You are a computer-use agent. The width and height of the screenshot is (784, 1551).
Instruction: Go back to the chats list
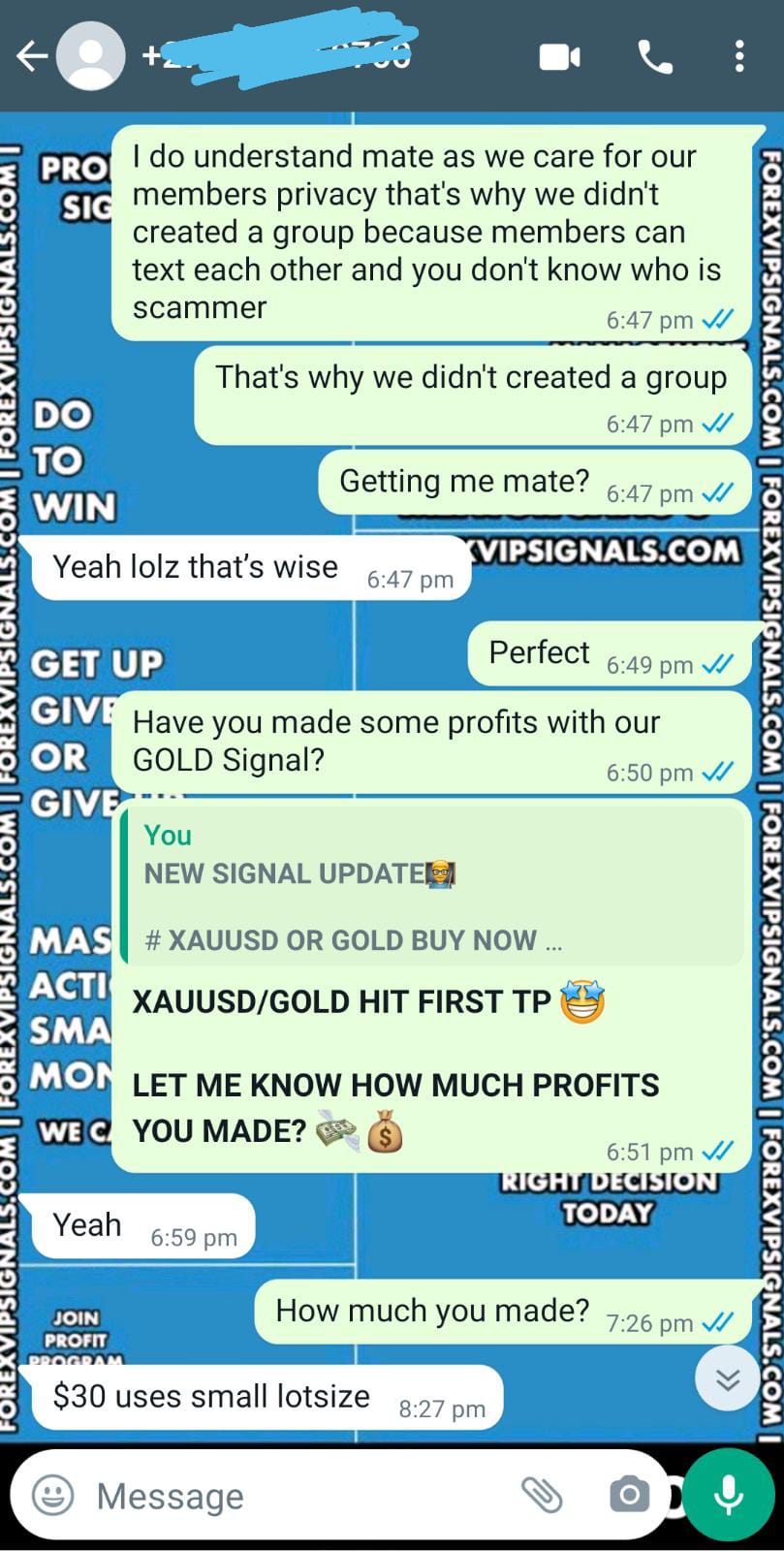tap(31, 57)
